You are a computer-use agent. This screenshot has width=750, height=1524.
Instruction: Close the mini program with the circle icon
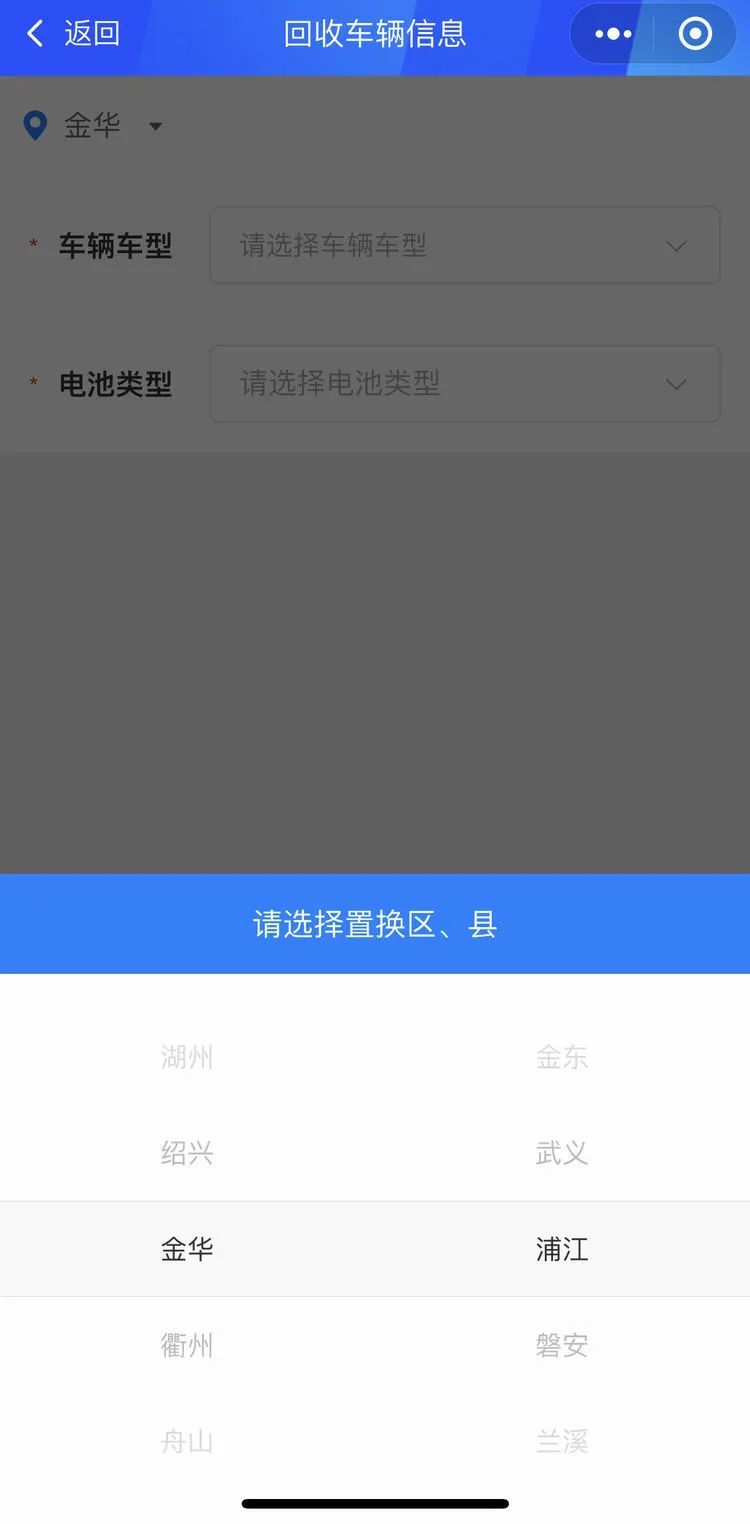[695, 34]
